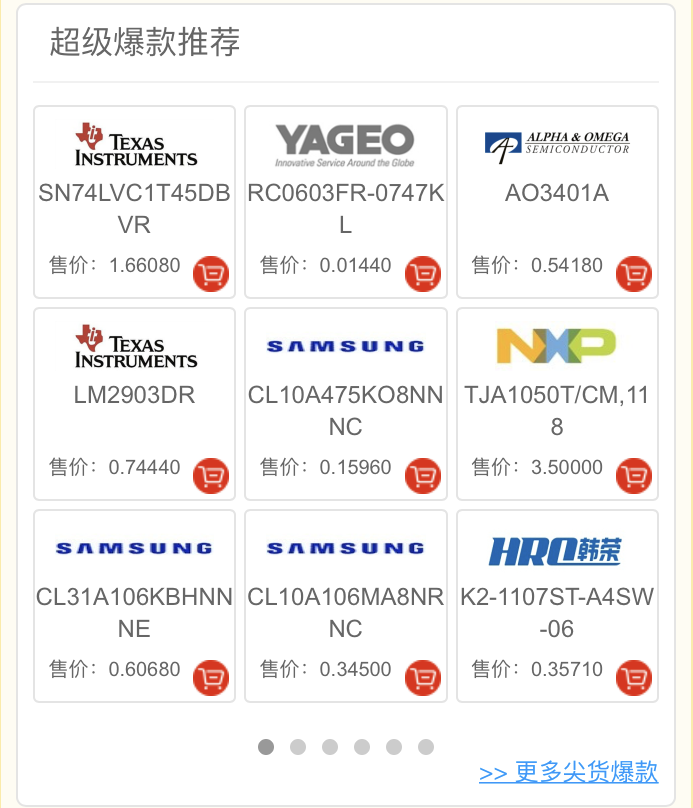This screenshot has height=808, width=693.
Task: View the Samsung CL10A106MA8NRNC product
Action: pyautogui.click(x=345, y=612)
